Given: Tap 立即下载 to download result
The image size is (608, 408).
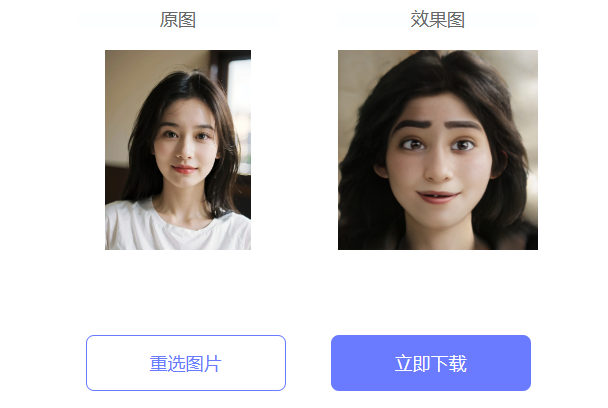Looking at the screenshot, I should click(430, 363).
